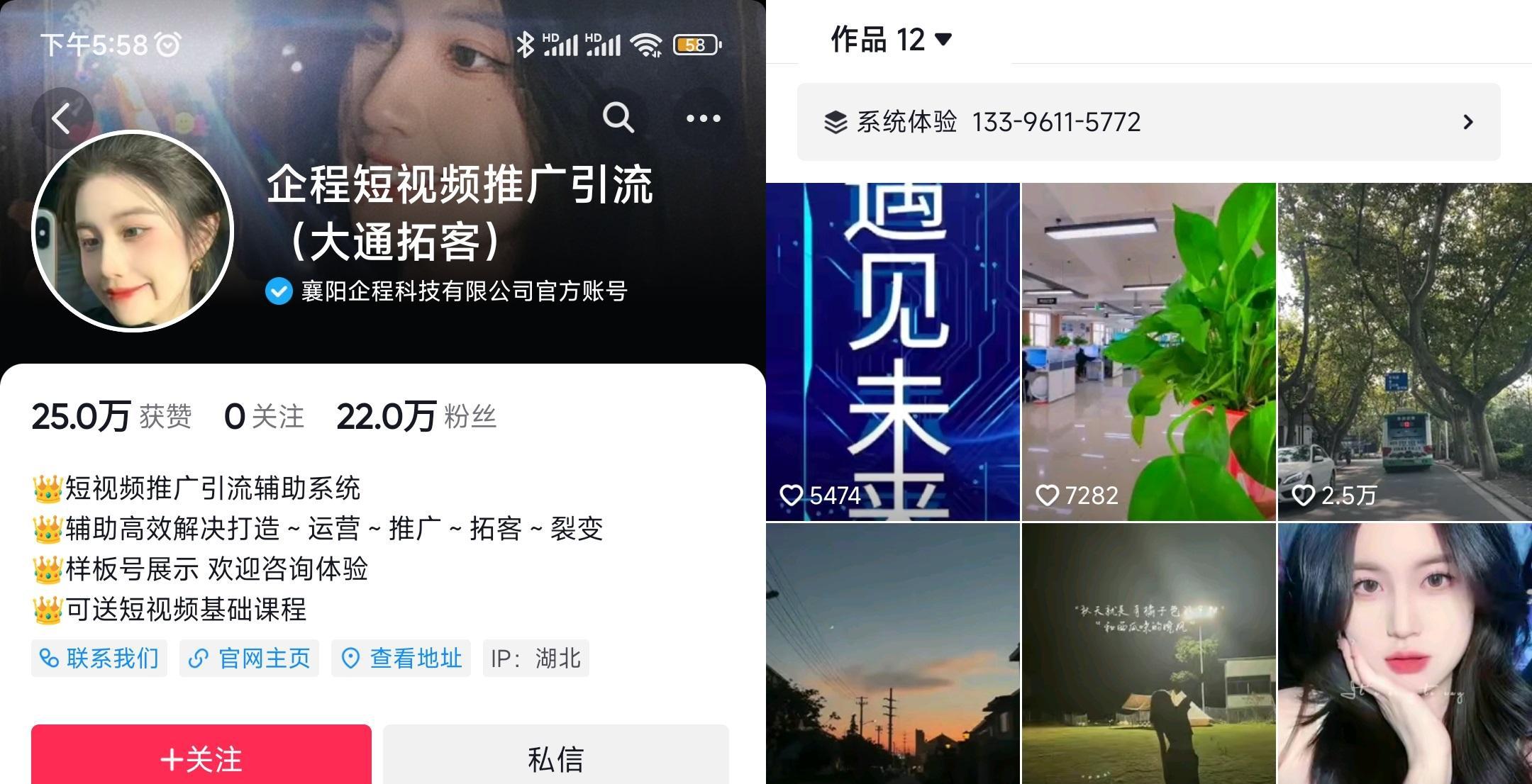View the 0 关注 following list
Screen dimensions: 1532x784
pyautogui.click(x=264, y=417)
